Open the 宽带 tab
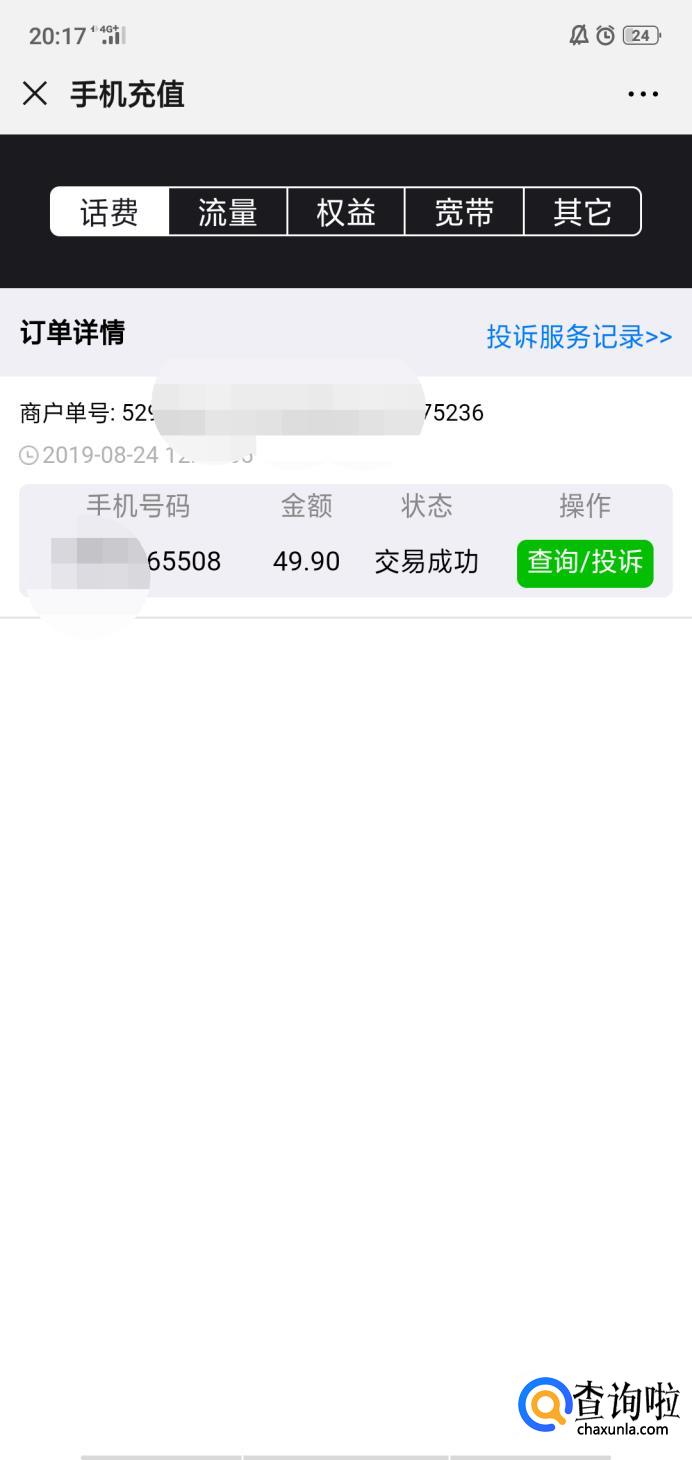The height and width of the screenshot is (1460, 692). [464, 212]
